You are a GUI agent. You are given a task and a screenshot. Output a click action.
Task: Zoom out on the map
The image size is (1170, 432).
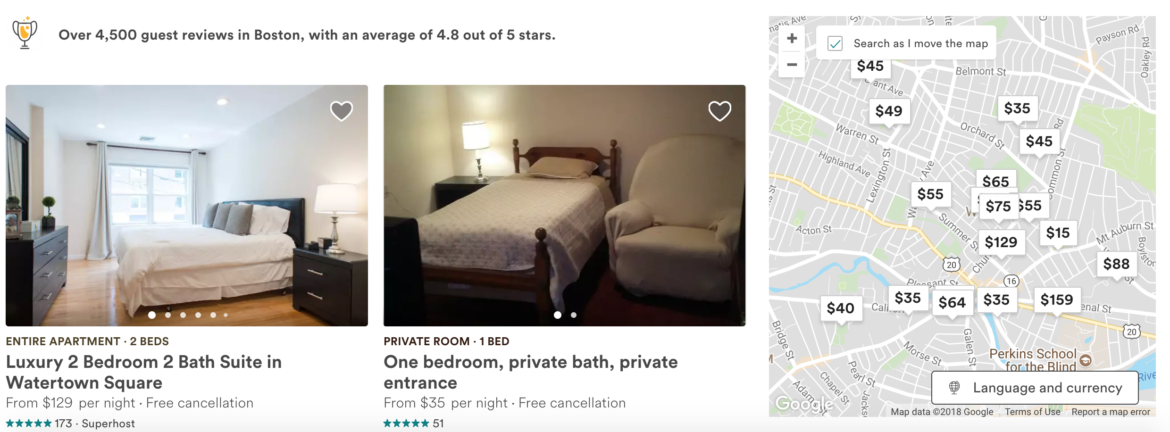click(792, 65)
